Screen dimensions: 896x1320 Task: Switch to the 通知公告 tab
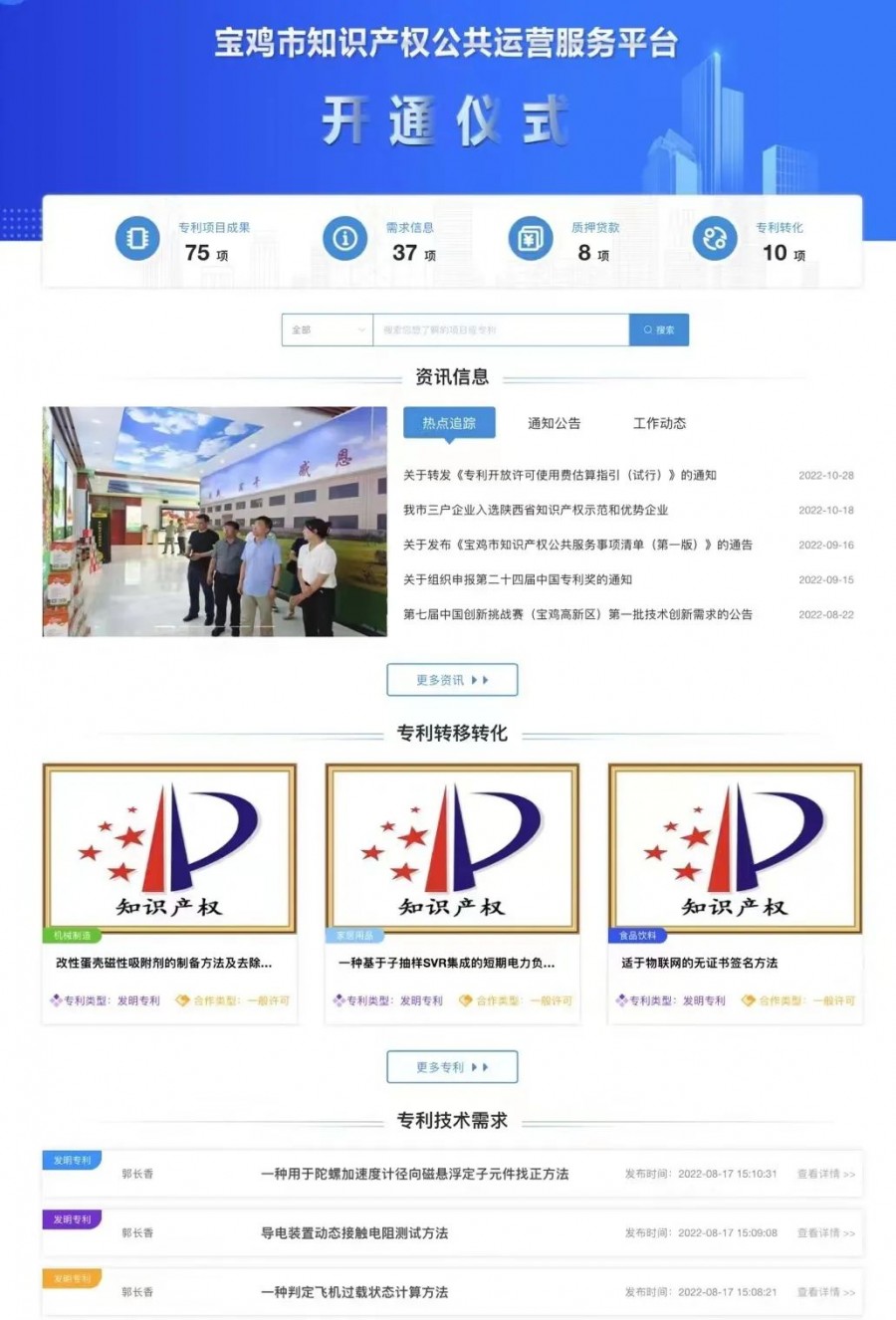pyautogui.click(x=554, y=423)
